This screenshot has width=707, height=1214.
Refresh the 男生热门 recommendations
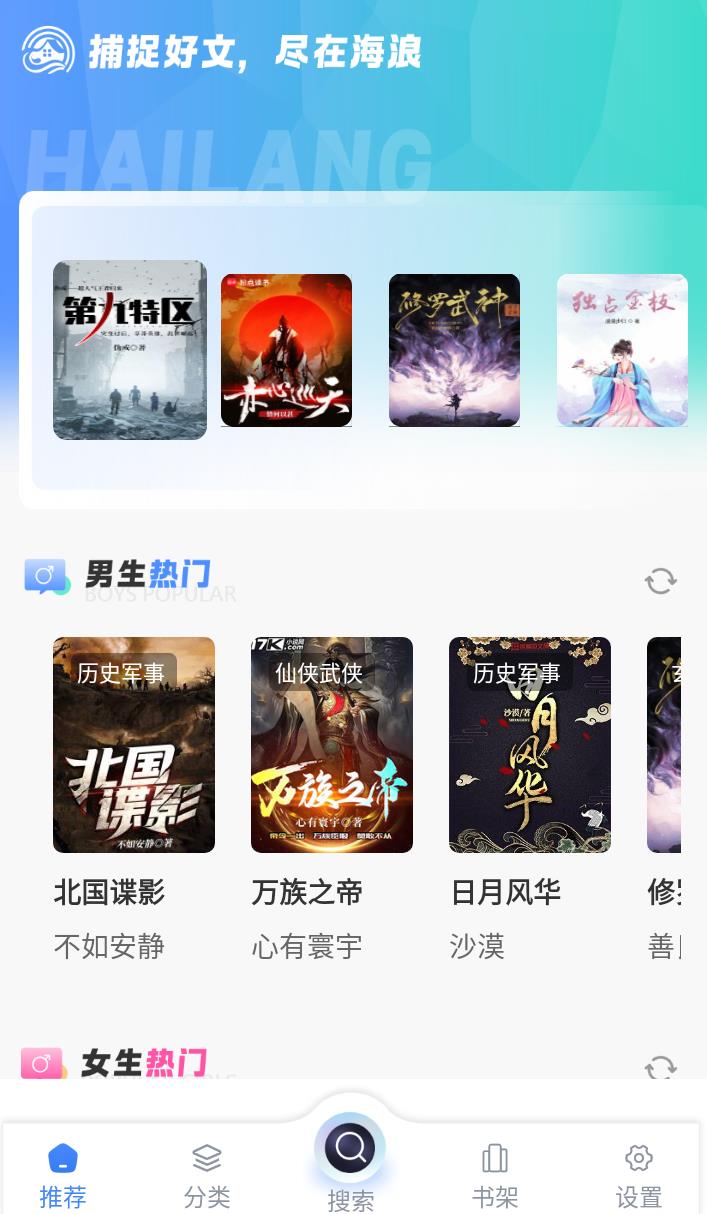click(x=660, y=580)
